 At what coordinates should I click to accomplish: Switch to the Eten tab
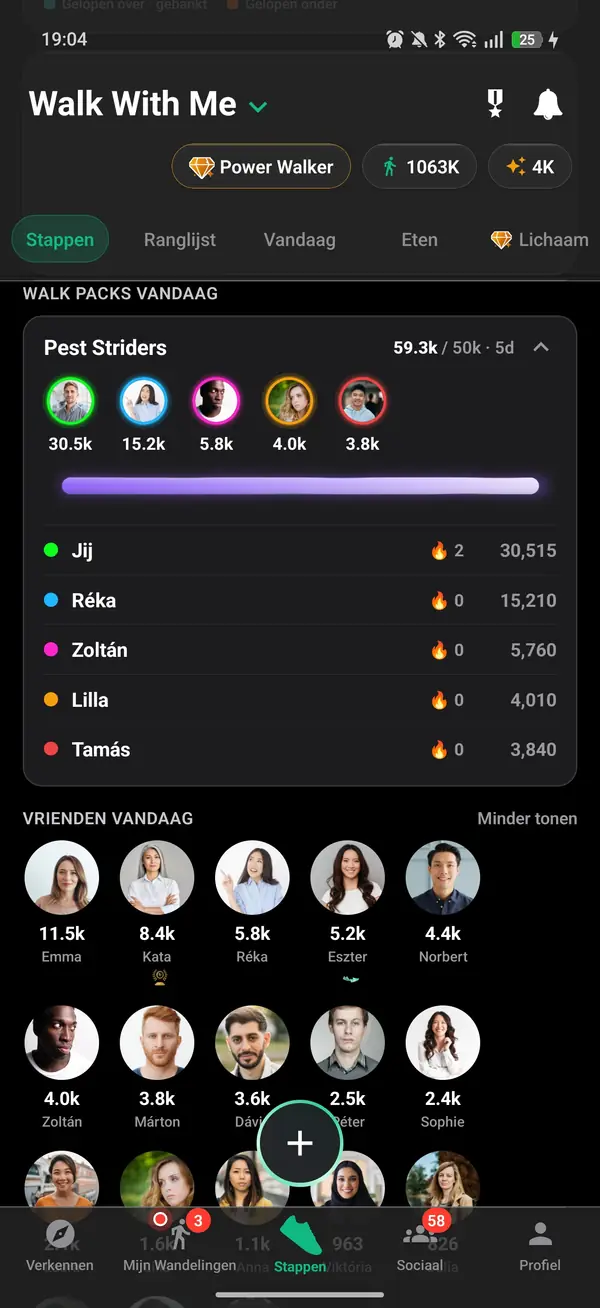[419, 240]
